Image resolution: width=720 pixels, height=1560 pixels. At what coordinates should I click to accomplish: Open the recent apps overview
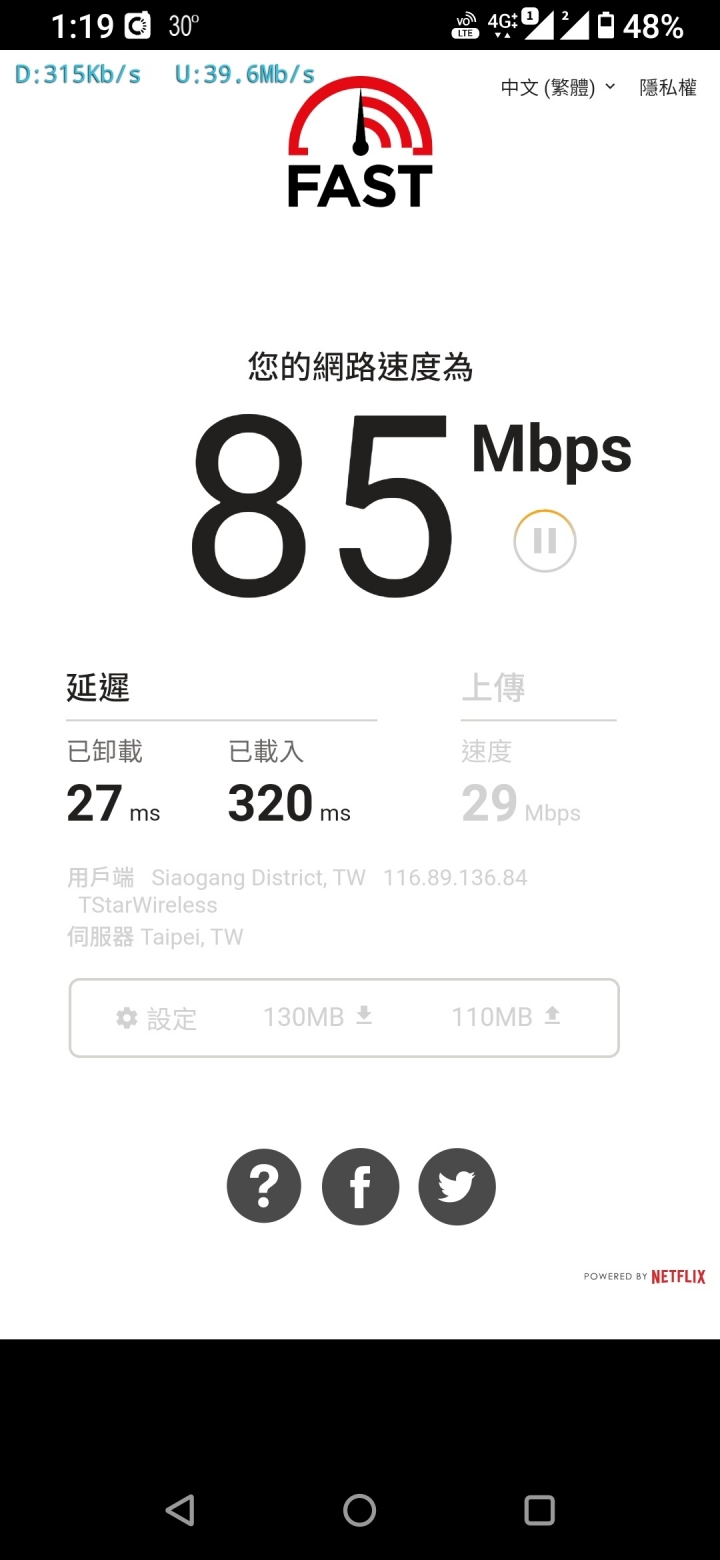point(540,1510)
